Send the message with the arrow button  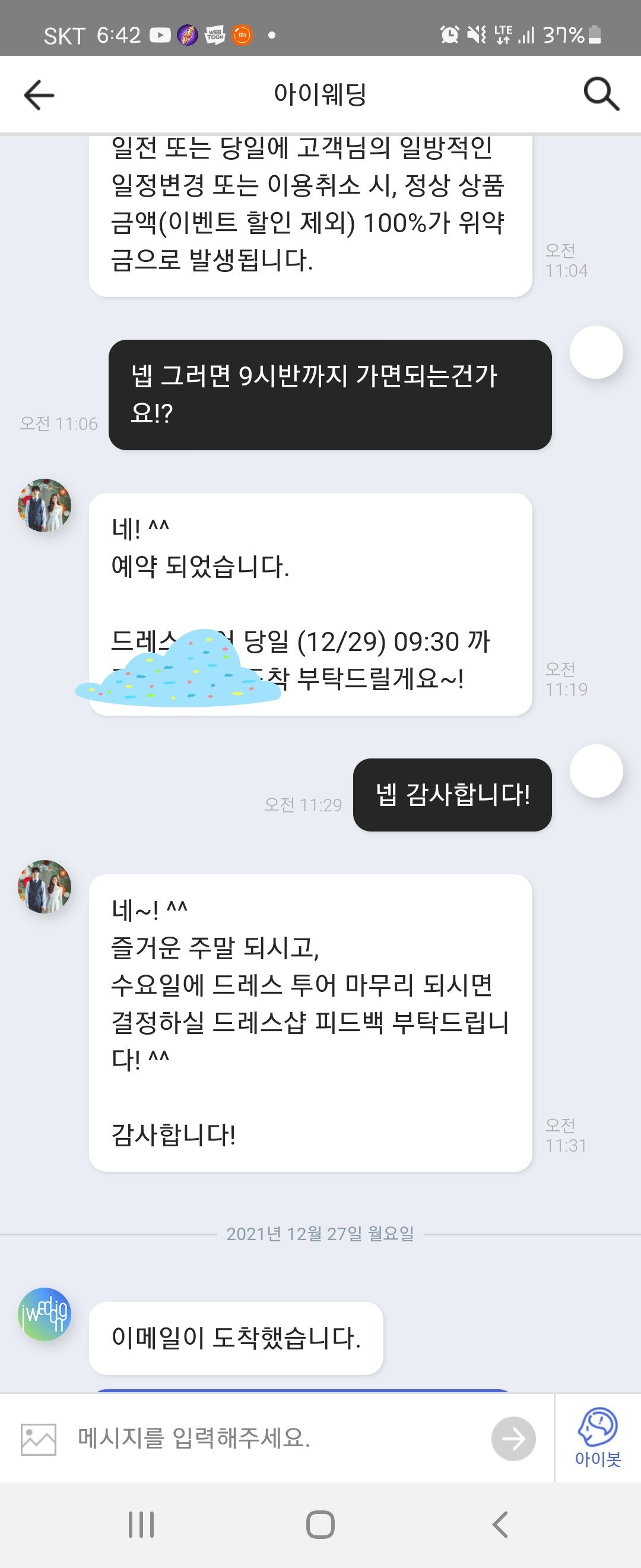513,1439
